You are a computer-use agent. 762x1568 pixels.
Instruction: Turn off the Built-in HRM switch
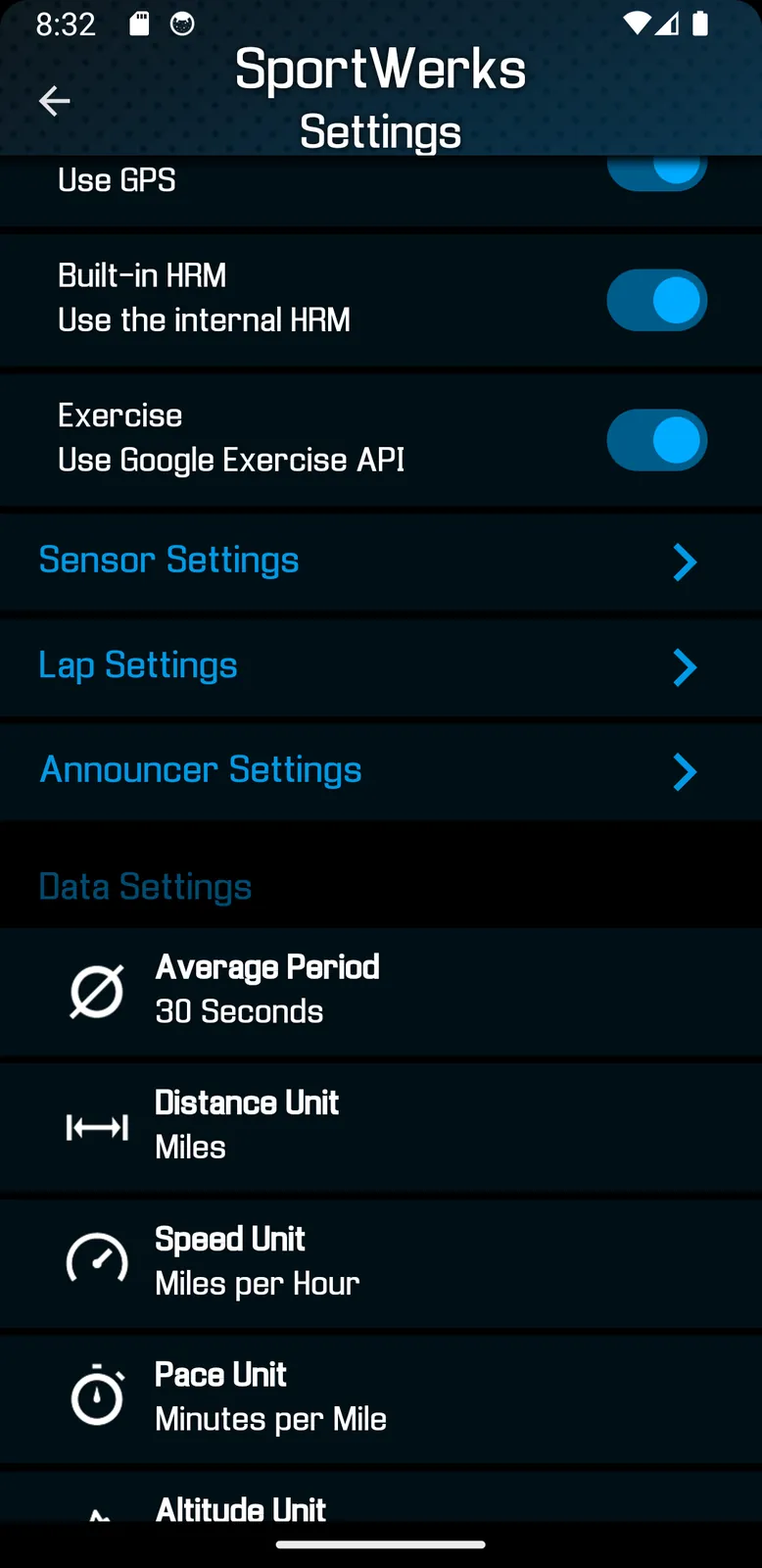point(656,301)
